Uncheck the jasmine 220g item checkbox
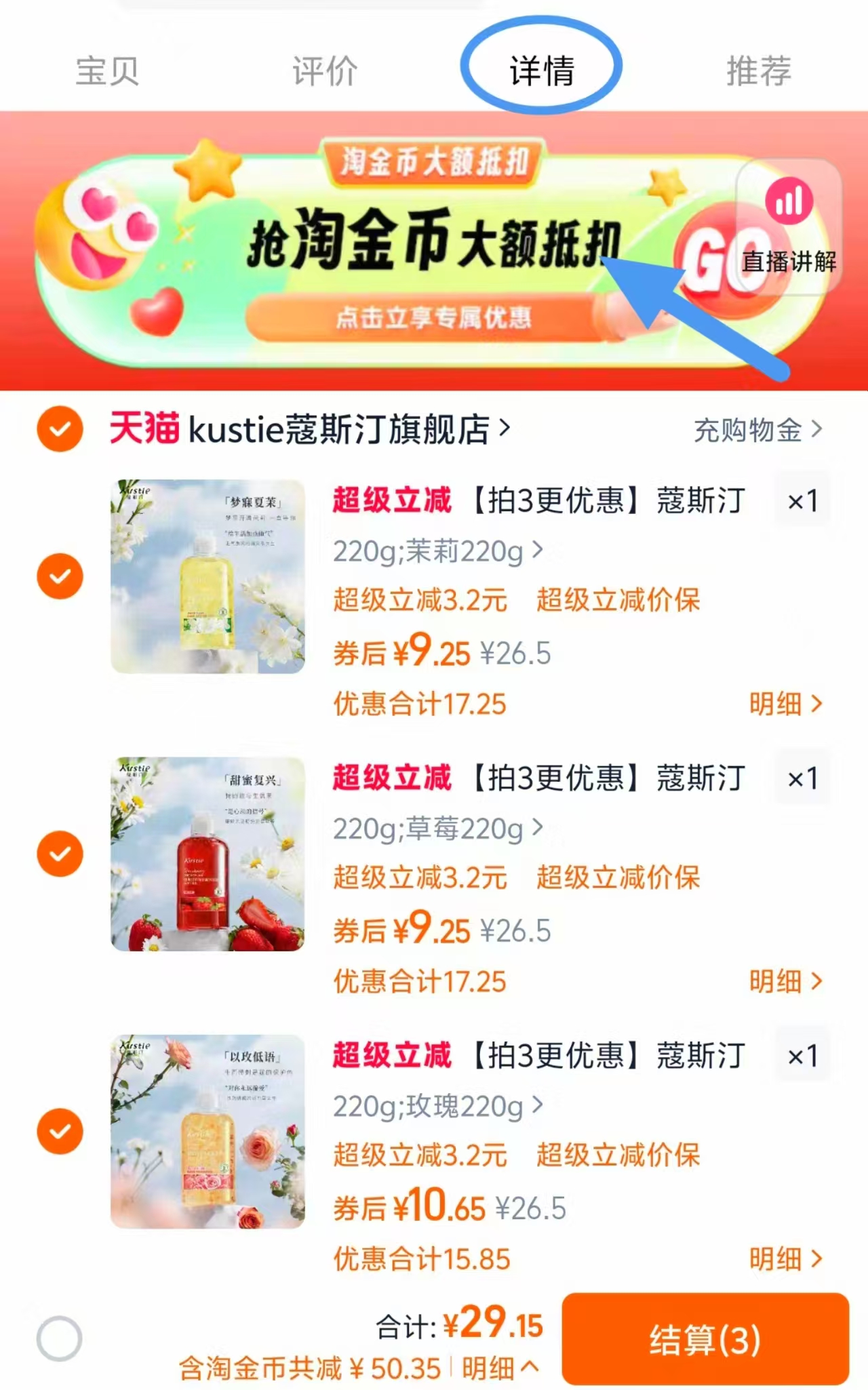This screenshot has height=1390, width=868. [x=60, y=578]
